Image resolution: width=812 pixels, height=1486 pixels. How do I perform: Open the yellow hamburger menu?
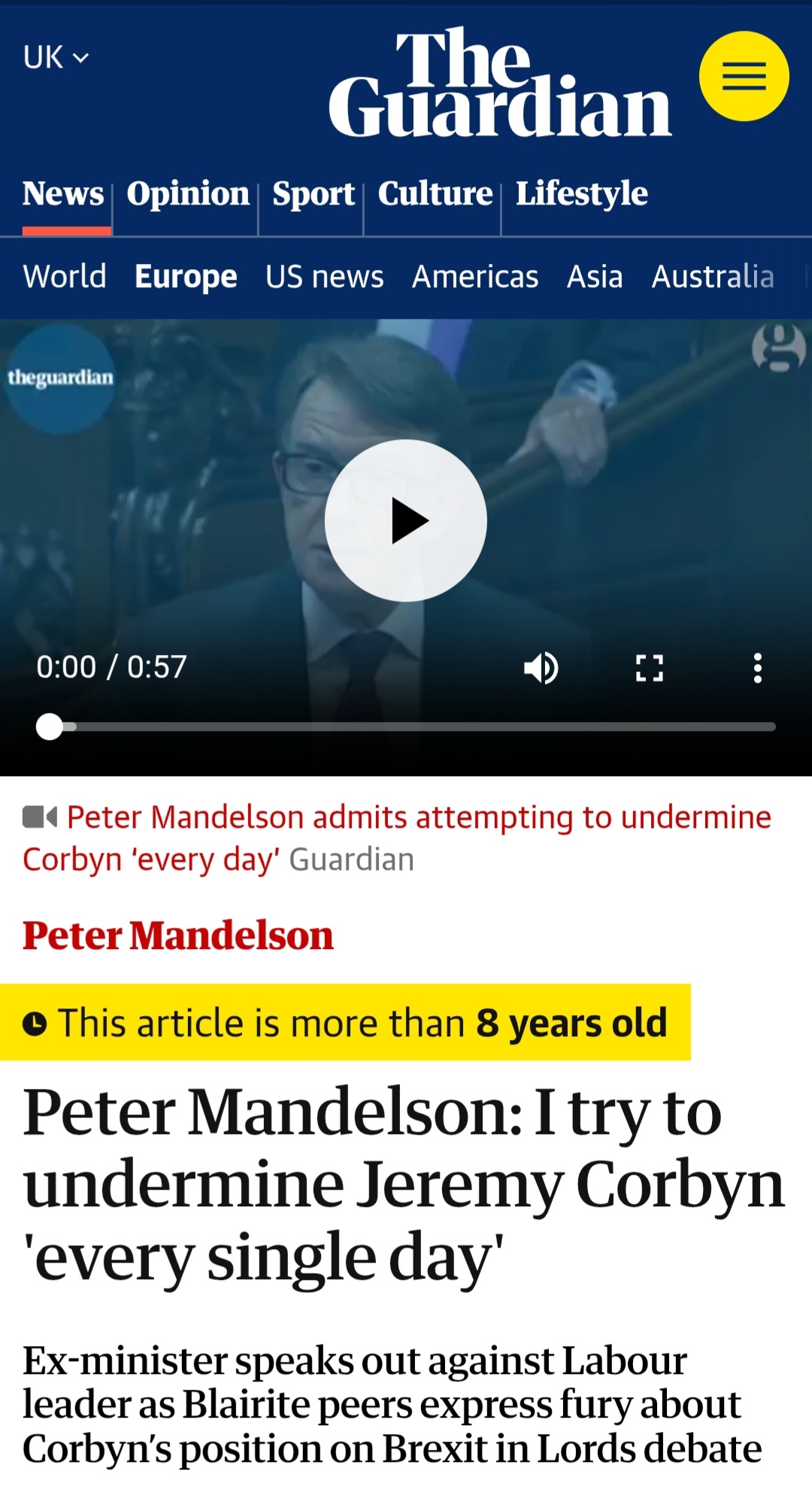pos(744,76)
